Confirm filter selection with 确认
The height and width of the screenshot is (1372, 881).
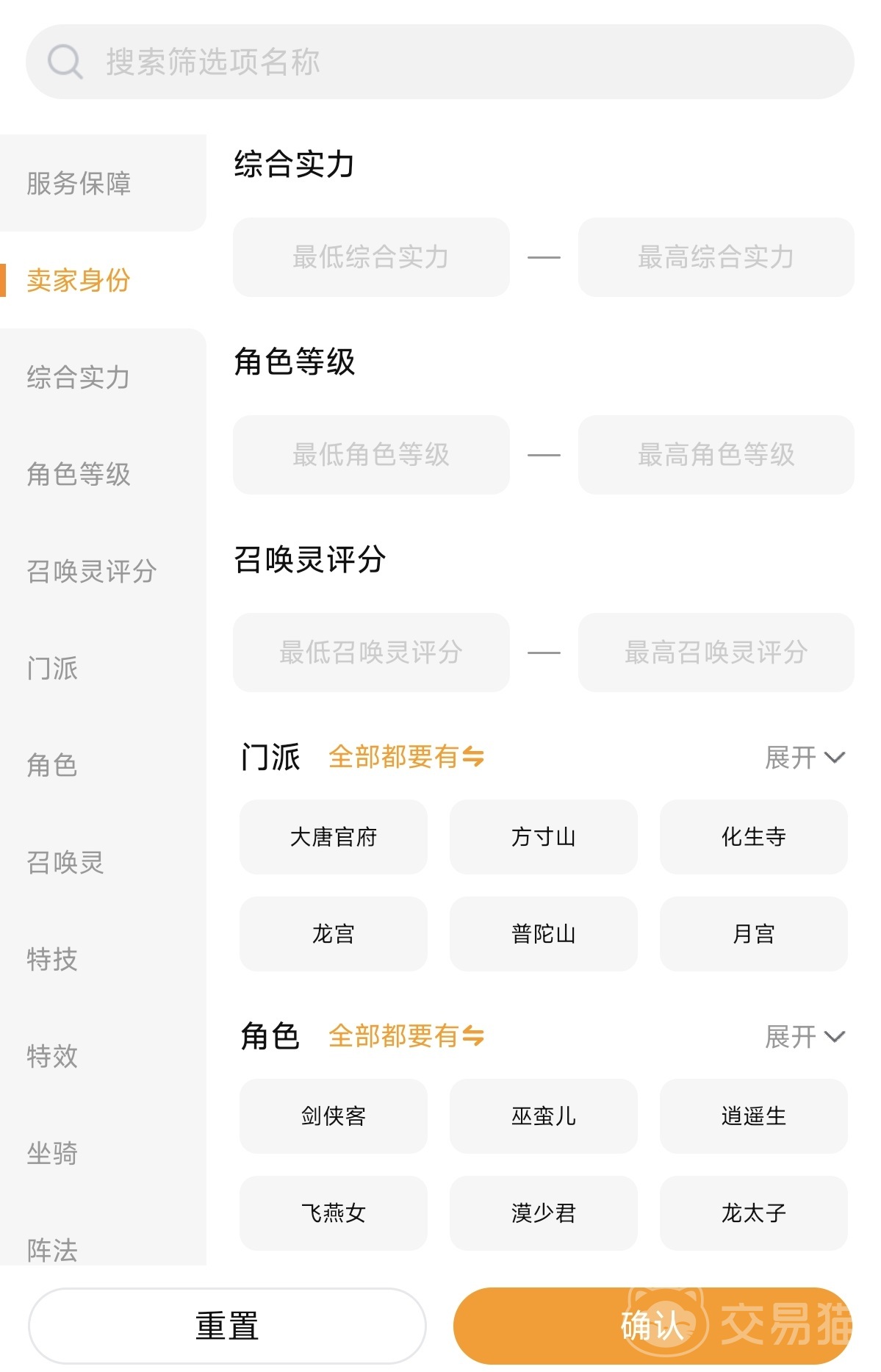tap(652, 1326)
